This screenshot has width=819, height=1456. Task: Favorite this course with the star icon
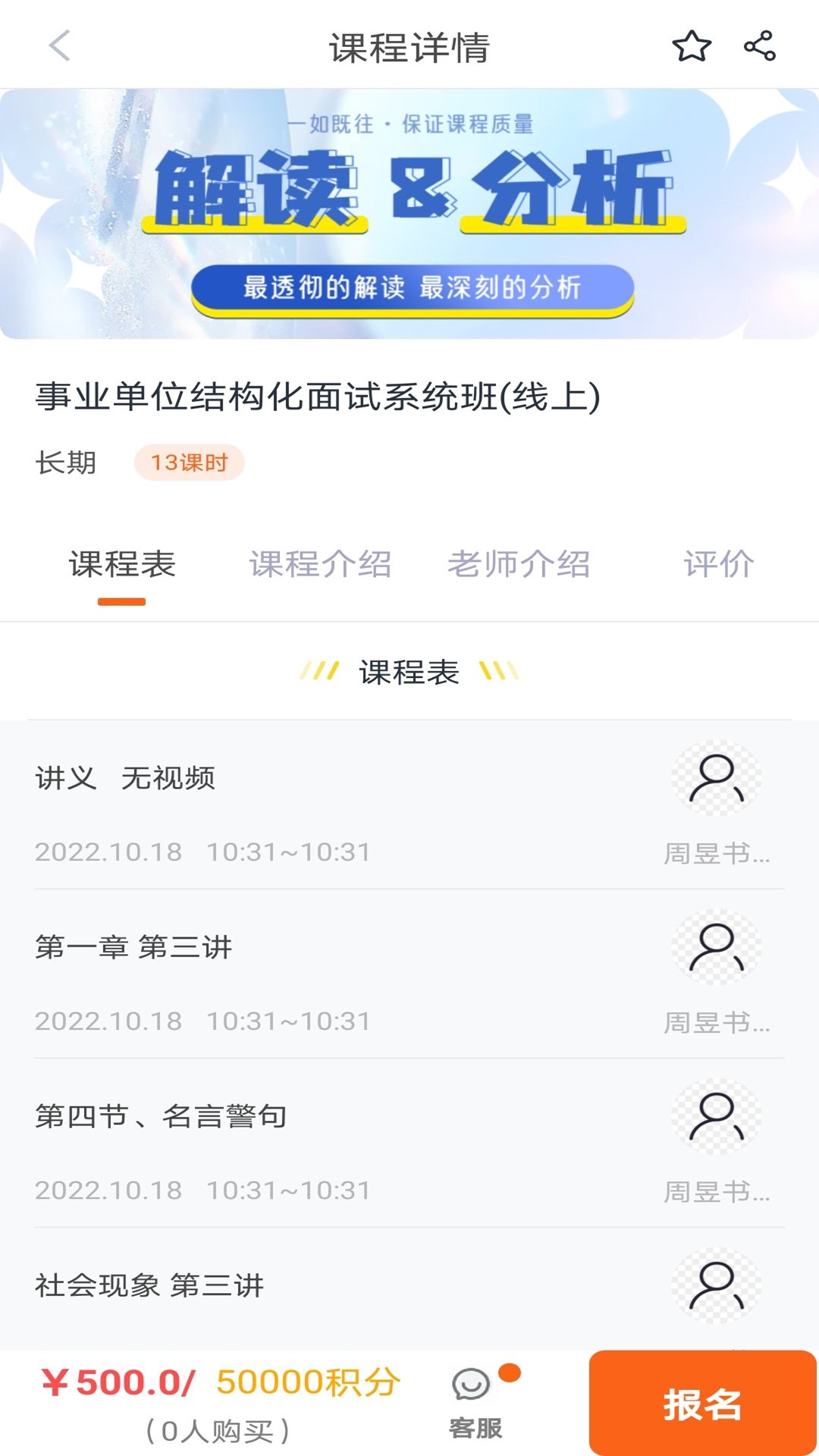(692, 46)
